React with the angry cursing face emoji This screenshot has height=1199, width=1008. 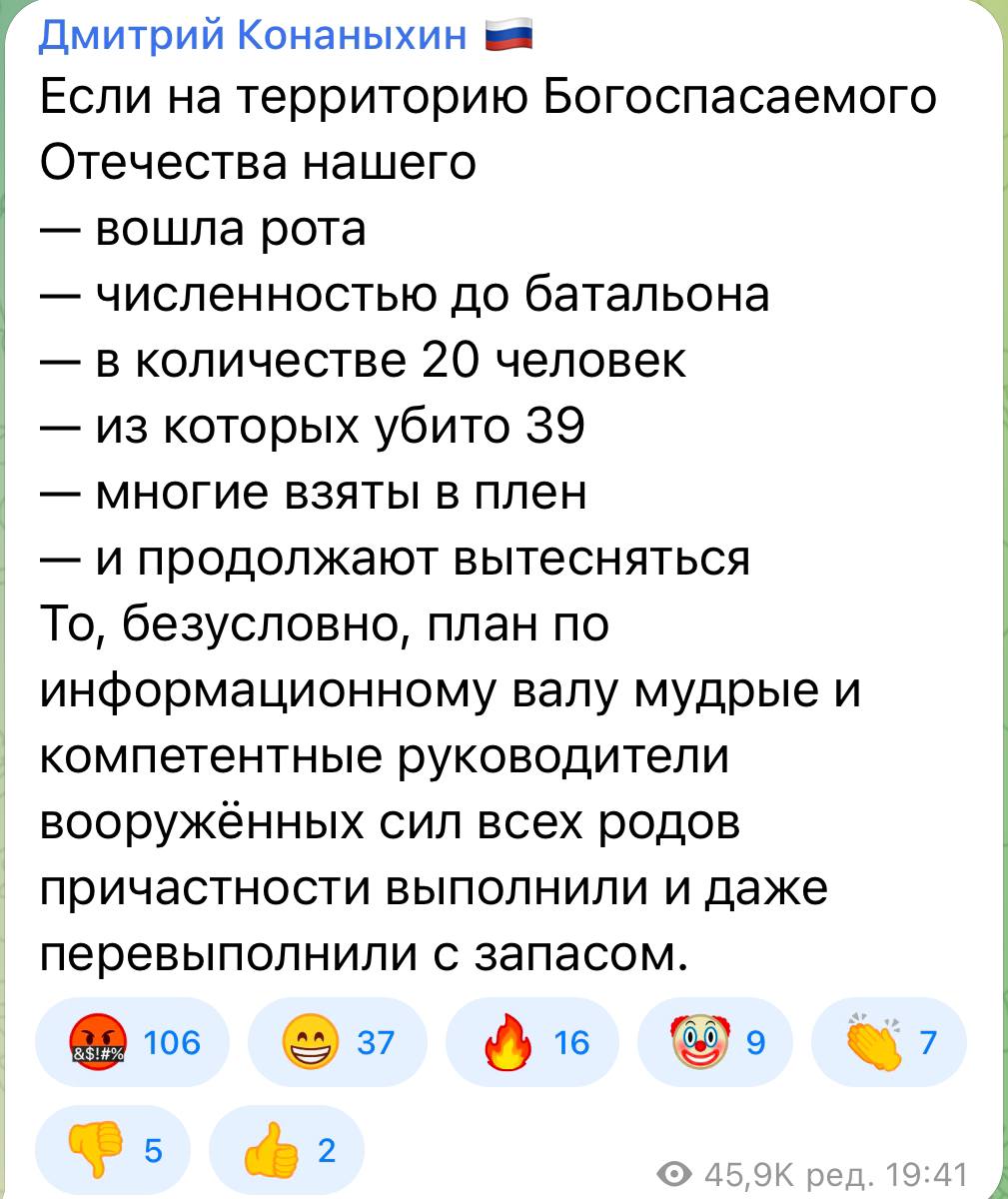point(132,1044)
